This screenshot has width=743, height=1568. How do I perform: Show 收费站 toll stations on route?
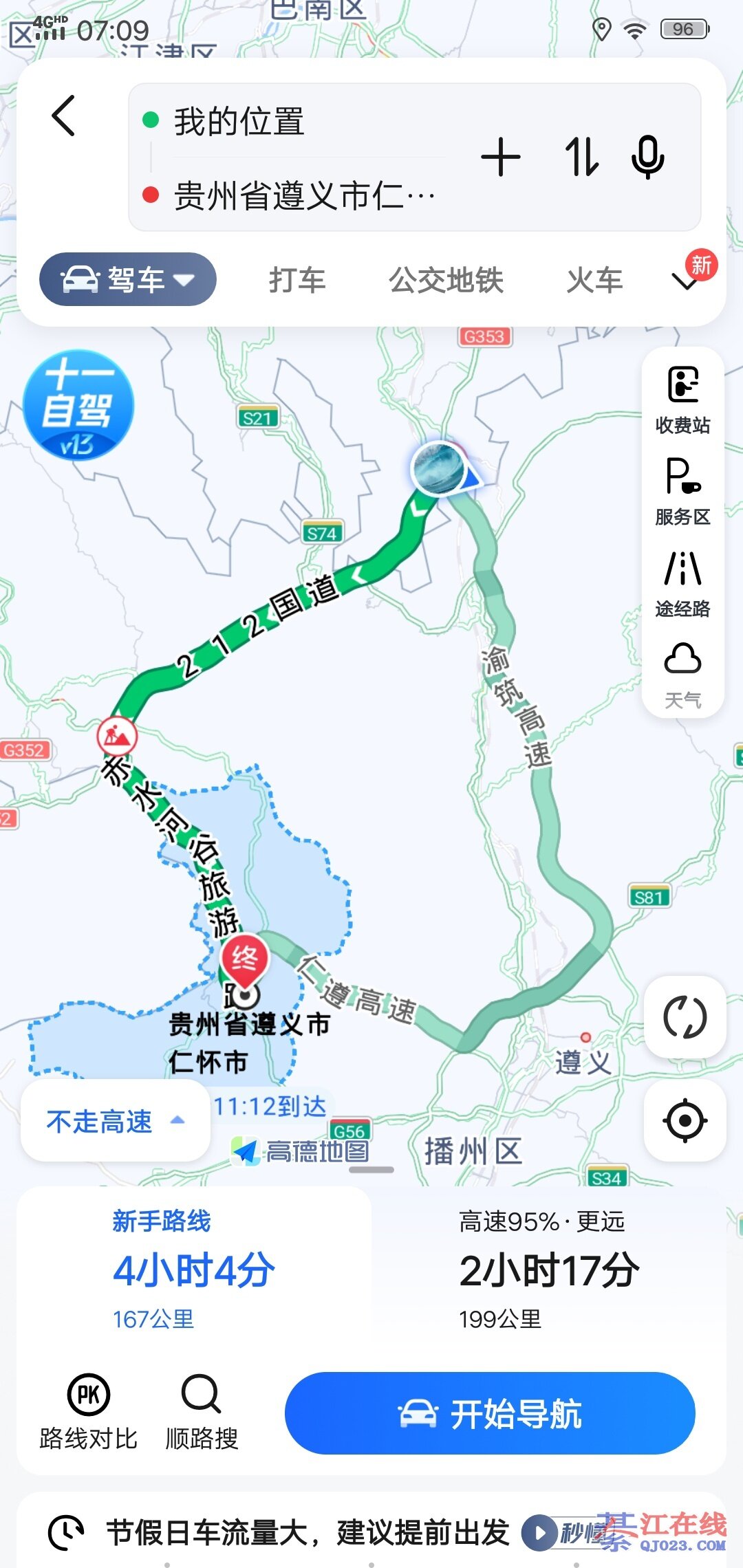682,400
